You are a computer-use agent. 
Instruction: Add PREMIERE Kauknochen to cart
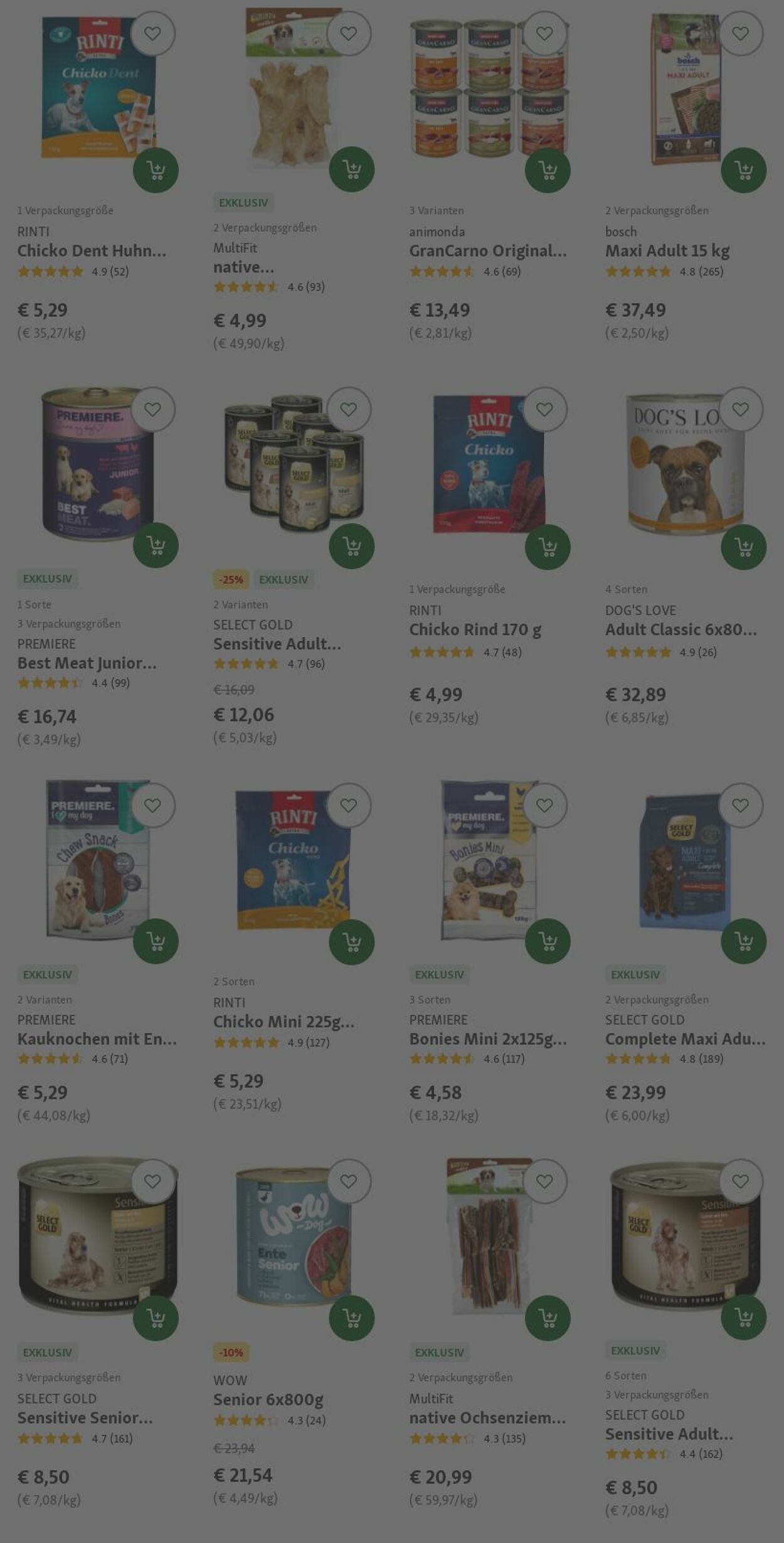pos(156,941)
